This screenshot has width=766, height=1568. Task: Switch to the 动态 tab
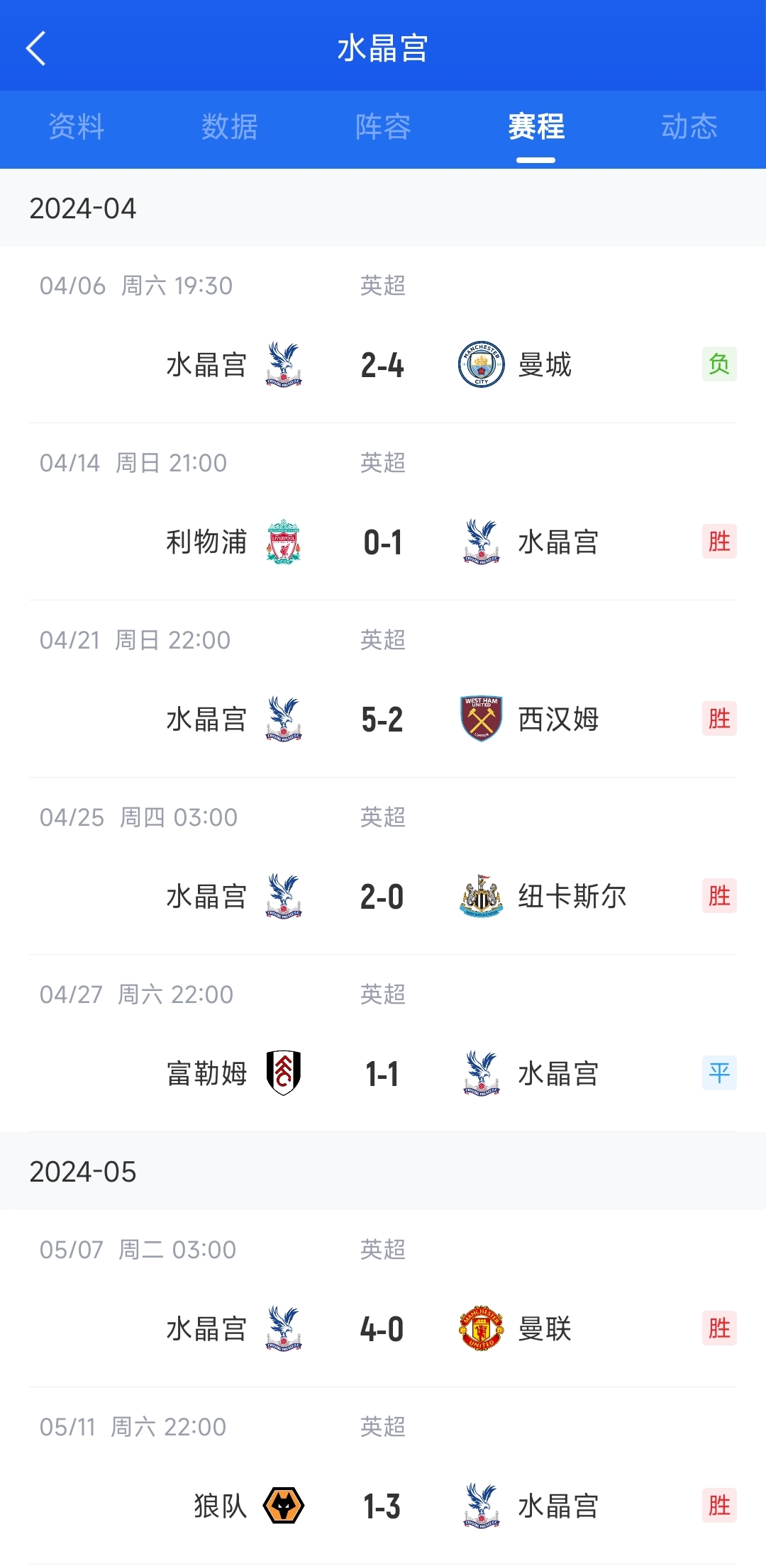[689, 128]
